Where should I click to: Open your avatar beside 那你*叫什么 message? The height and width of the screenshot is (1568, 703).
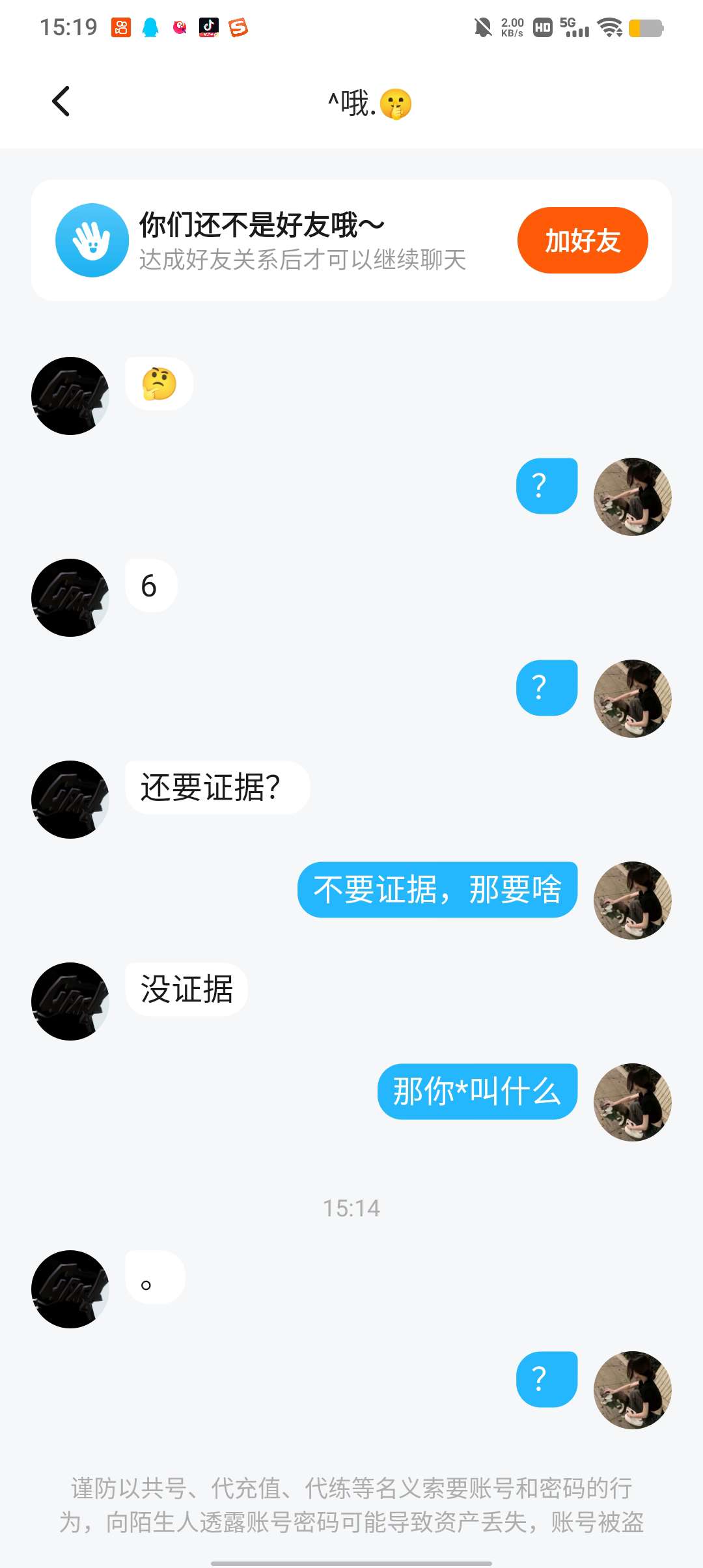pos(632,1102)
